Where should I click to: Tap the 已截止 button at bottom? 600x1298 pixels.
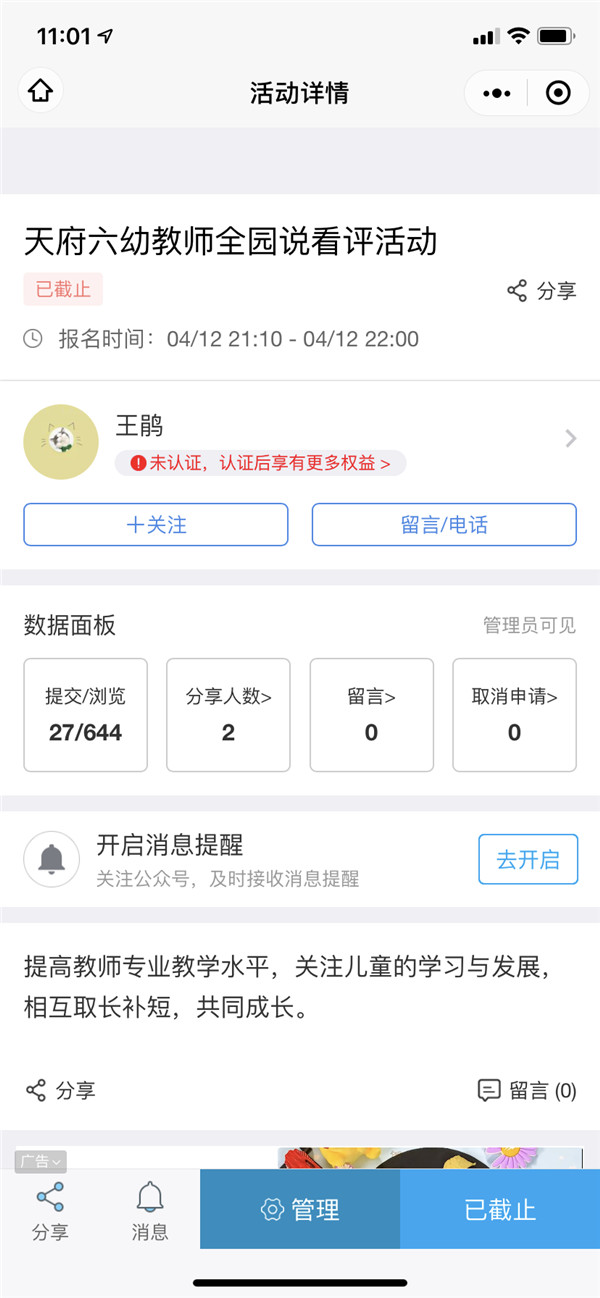click(x=500, y=1210)
